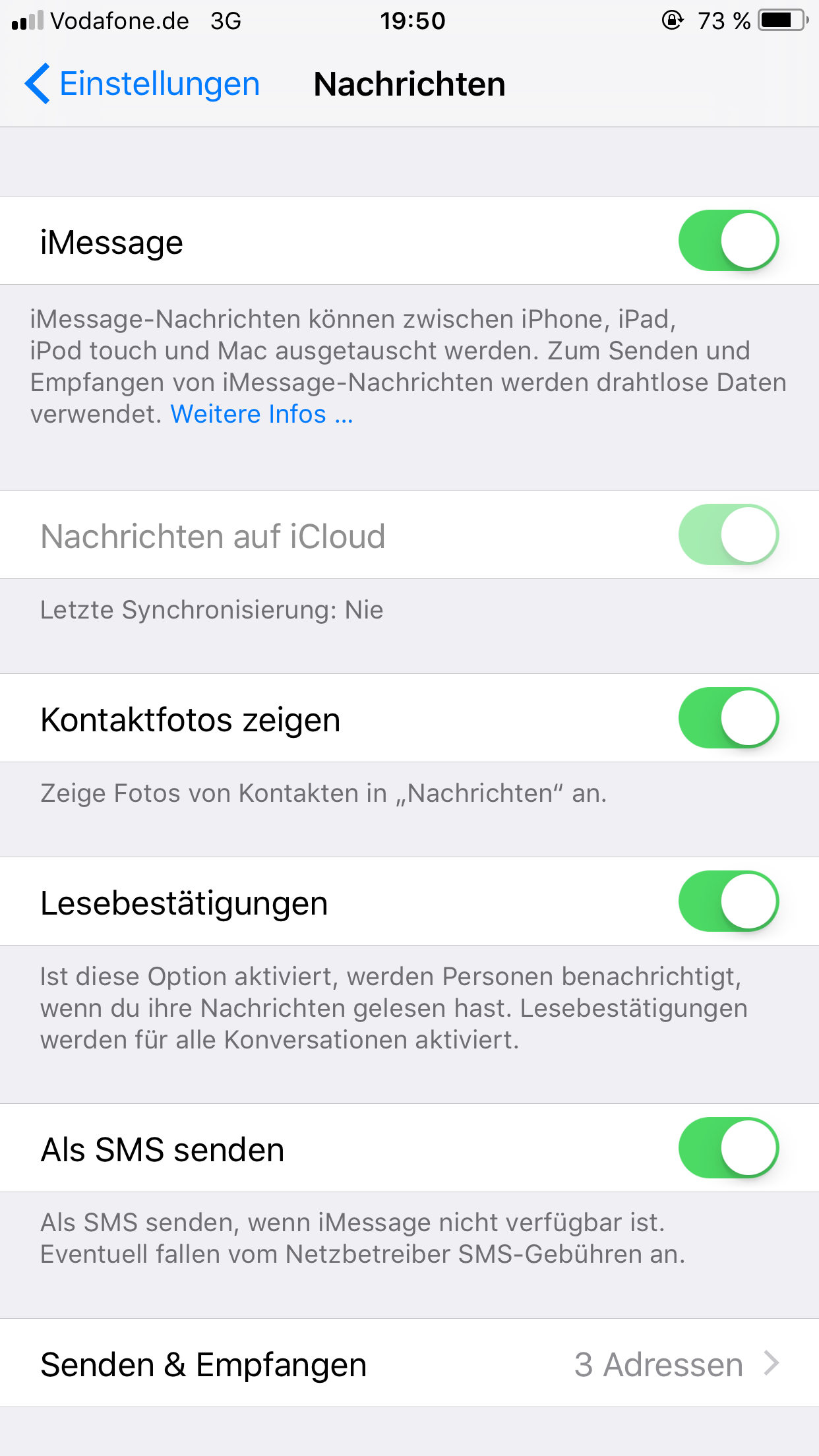The image size is (819, 1456).
Task: Open Senden & Empfangen settings
Action: click(x=409, y=1363)
